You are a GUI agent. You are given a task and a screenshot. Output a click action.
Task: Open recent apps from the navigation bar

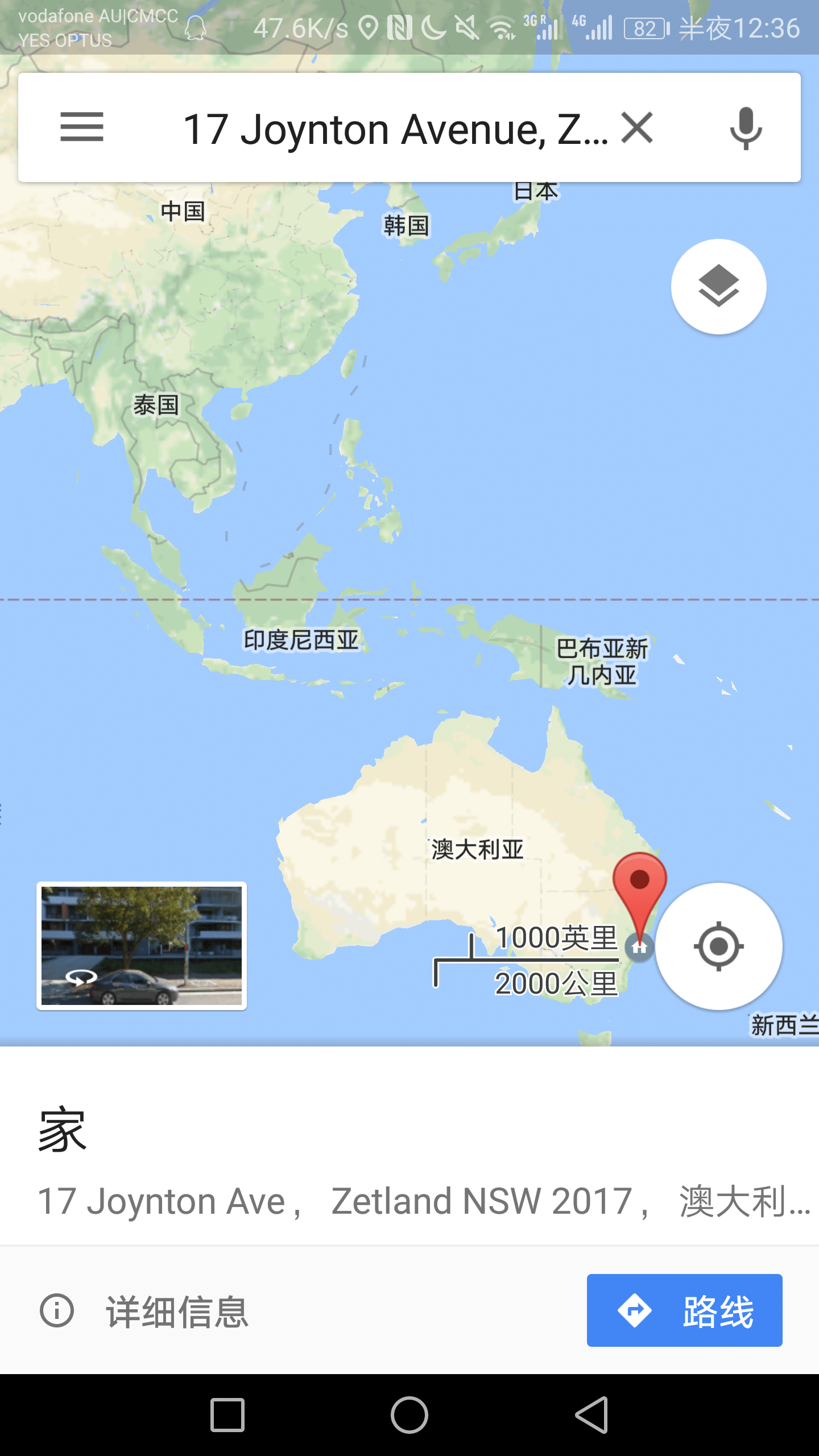[227, 1414]
